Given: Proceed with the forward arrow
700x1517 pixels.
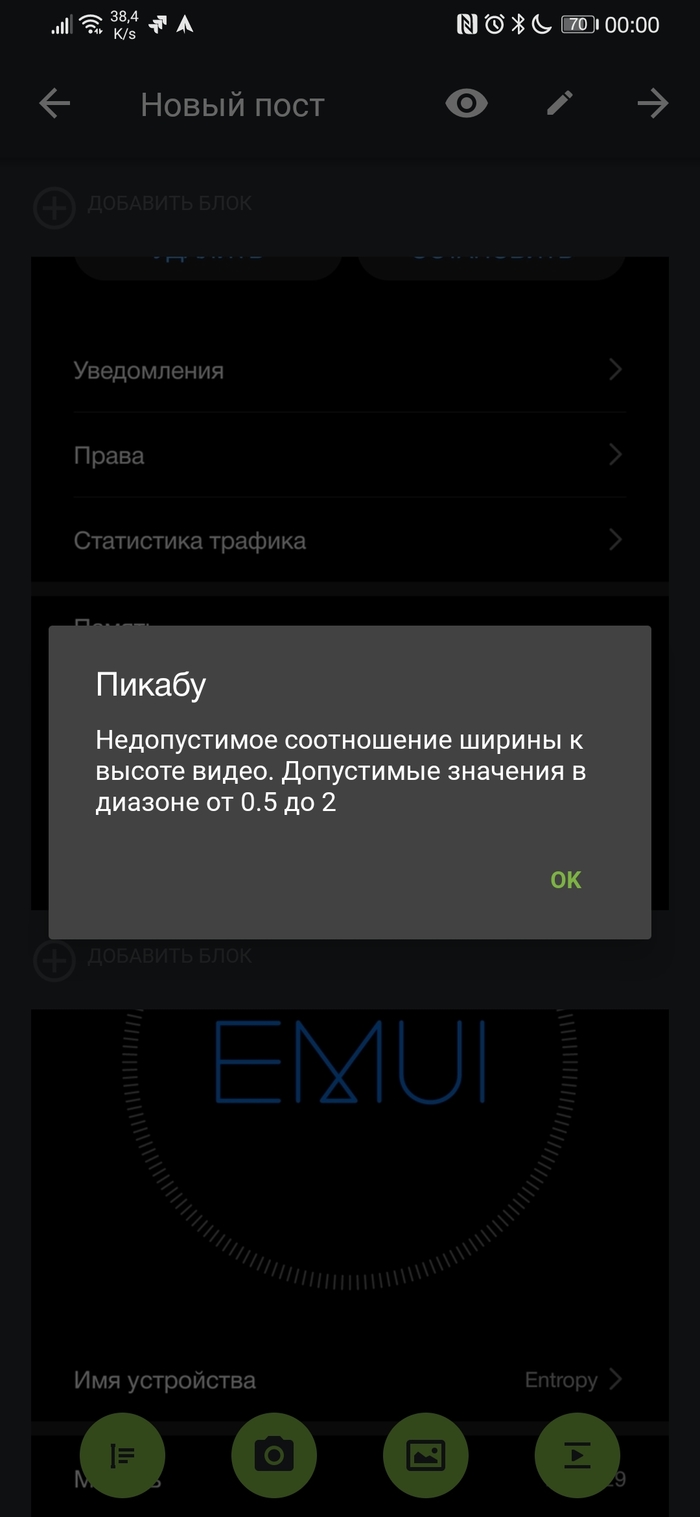Looking at the screenshot, I should click(x=653, y=104).
